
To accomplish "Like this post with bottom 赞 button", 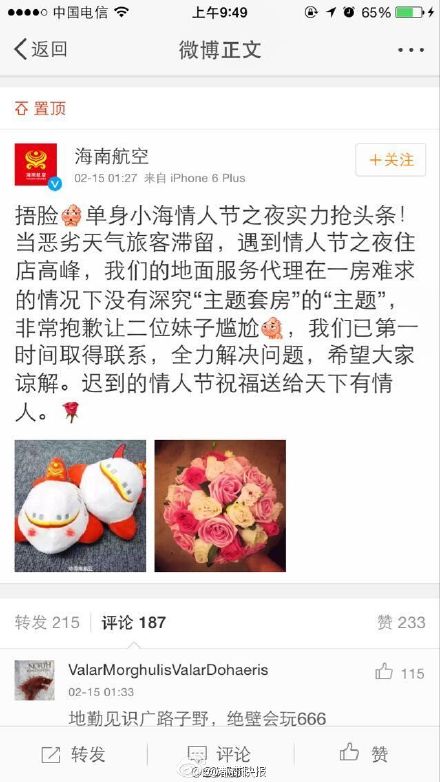I will coord(364,753).
